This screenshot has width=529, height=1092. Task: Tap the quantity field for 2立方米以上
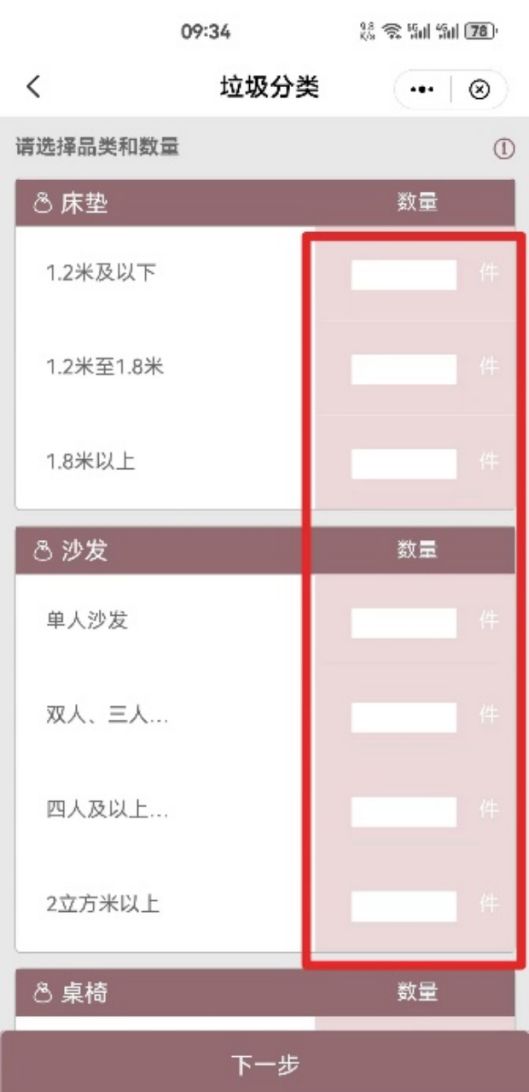pos(404,906)
